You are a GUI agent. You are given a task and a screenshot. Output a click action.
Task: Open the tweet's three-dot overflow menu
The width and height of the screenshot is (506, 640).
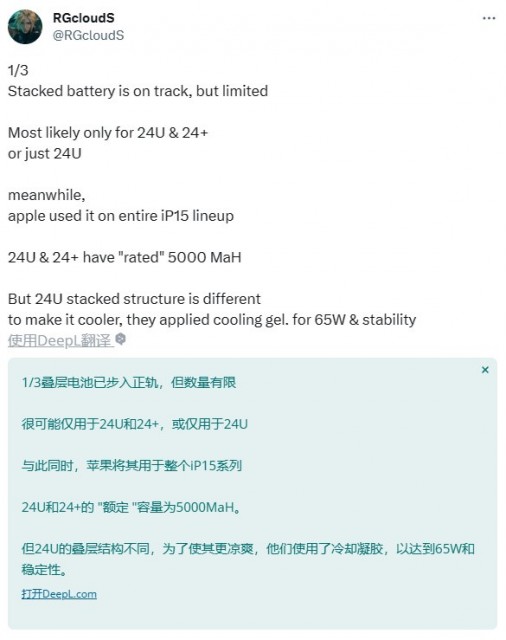coord(488,18)
